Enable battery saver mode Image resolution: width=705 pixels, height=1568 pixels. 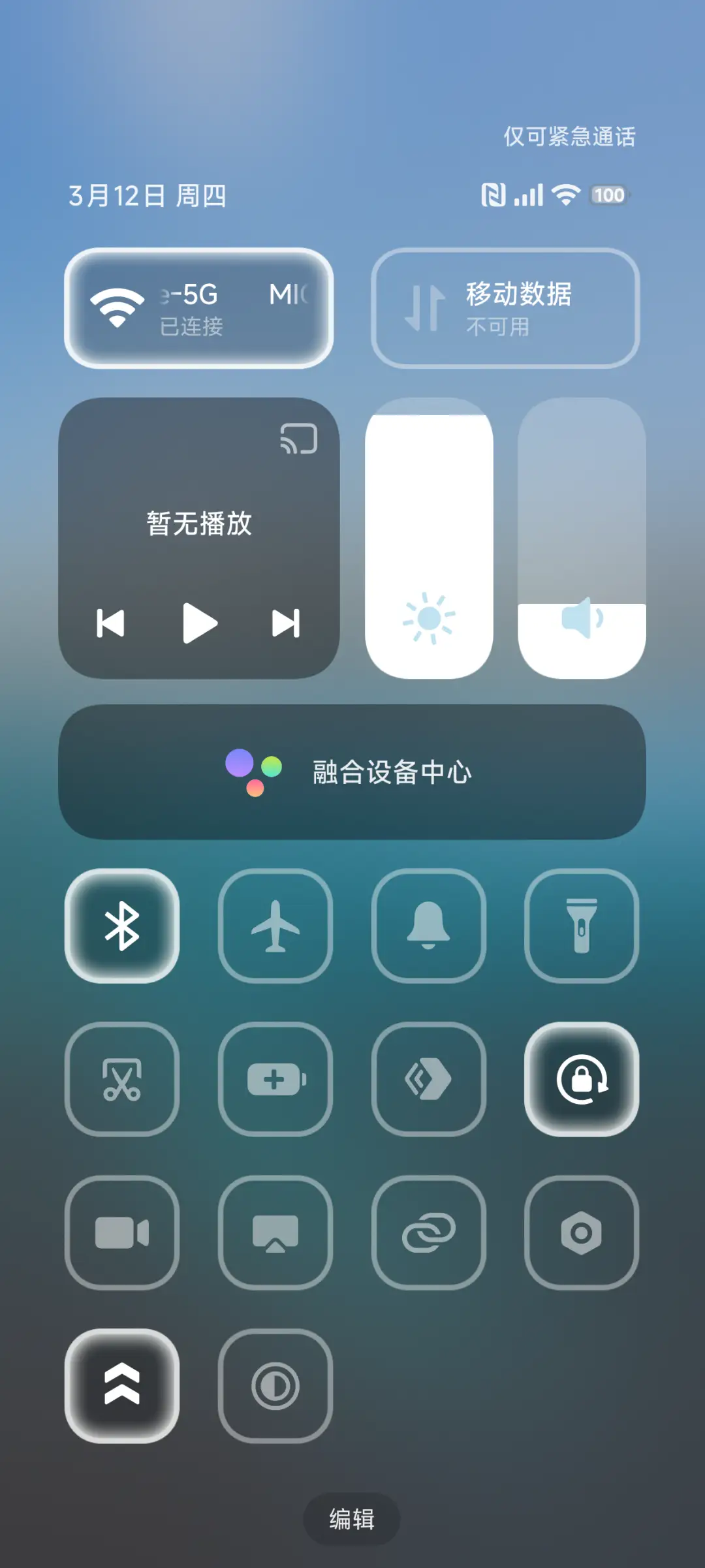pos(276,1080)
